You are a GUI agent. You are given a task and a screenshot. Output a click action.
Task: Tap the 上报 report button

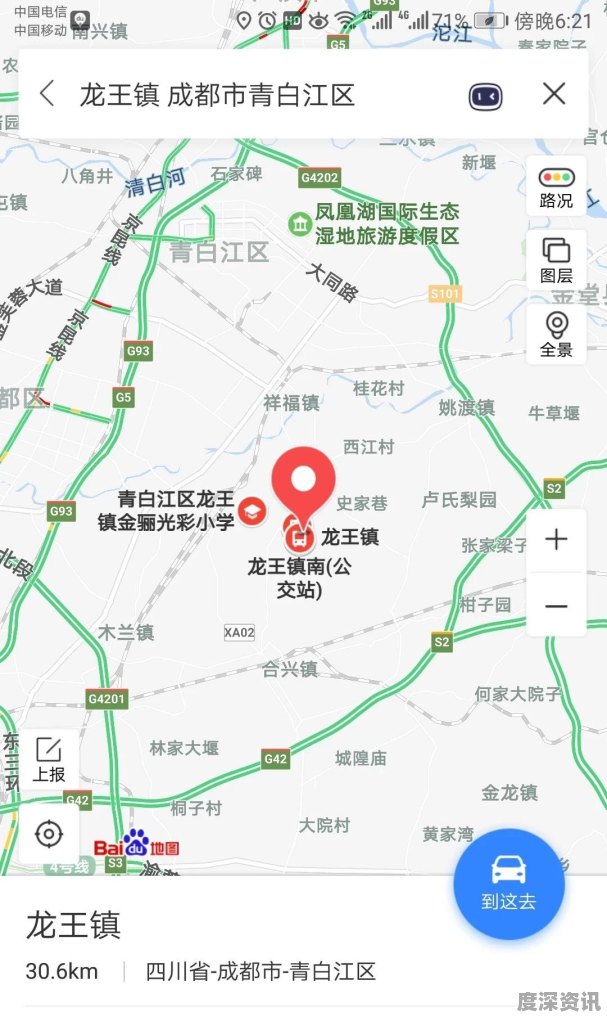[49, 758]
